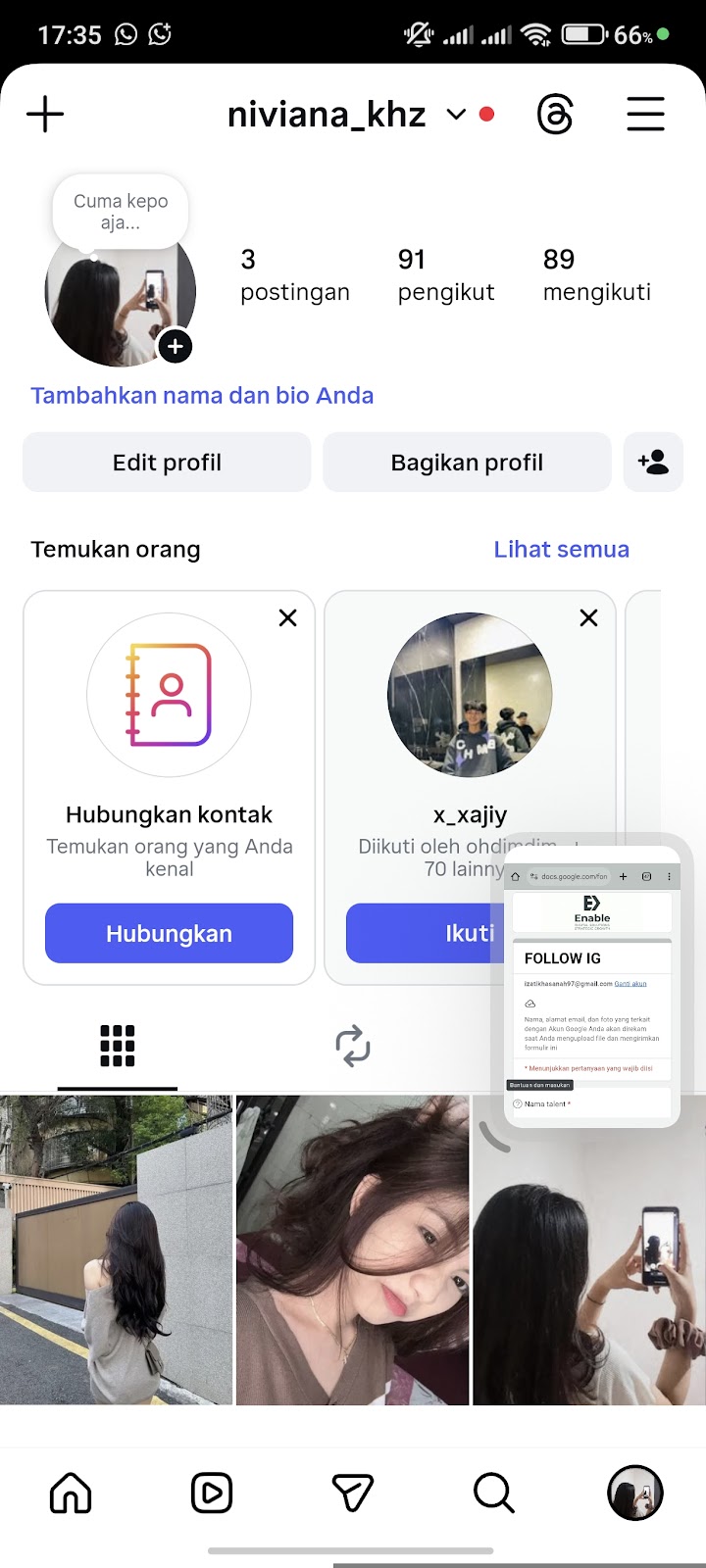Add a story via profile photo plus
This screenshot has width=706, height=1568.
[x=176, y=346]
